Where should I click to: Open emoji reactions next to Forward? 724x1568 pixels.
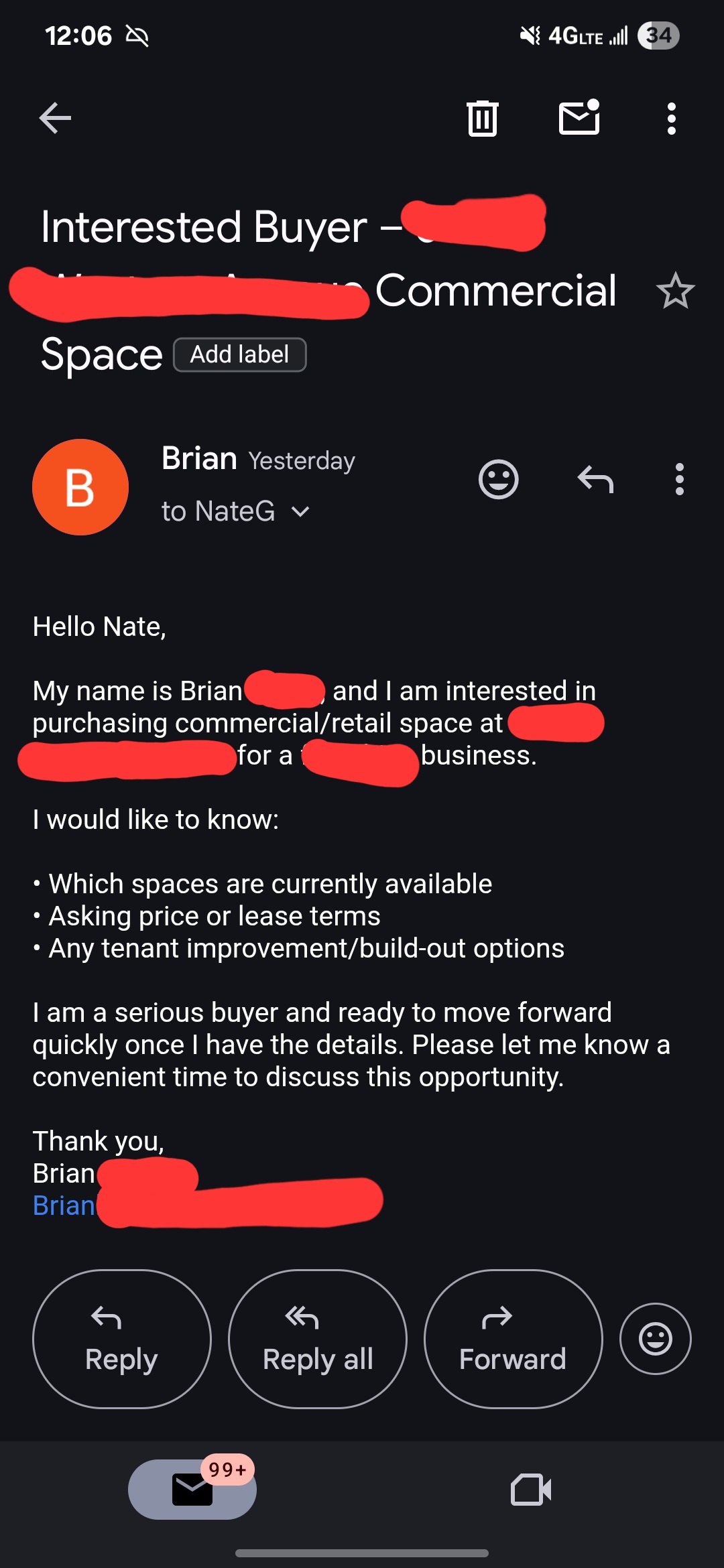point(655,1339)
